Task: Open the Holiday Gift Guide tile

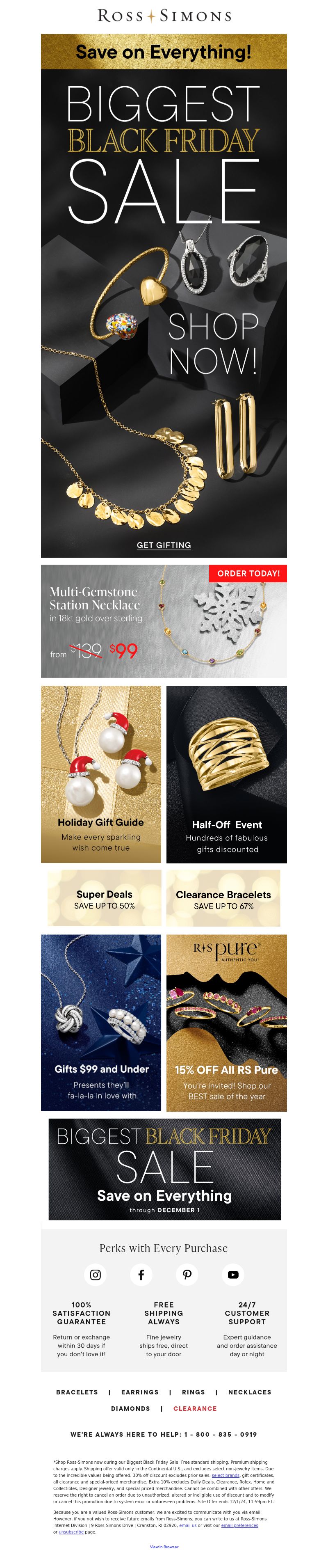Action: tap(101, 774)
